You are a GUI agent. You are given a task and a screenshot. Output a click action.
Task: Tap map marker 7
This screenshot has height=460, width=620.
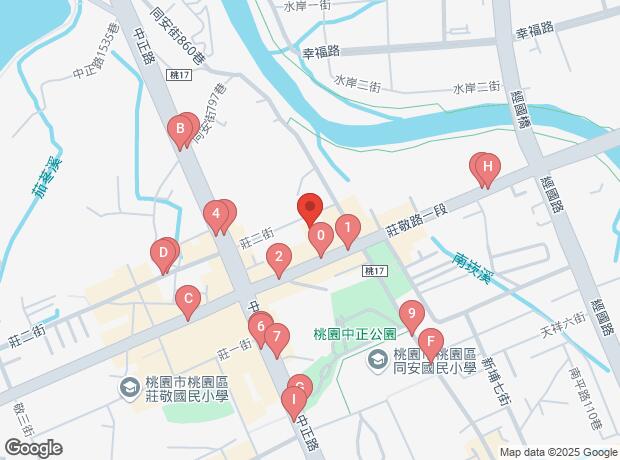276,337
